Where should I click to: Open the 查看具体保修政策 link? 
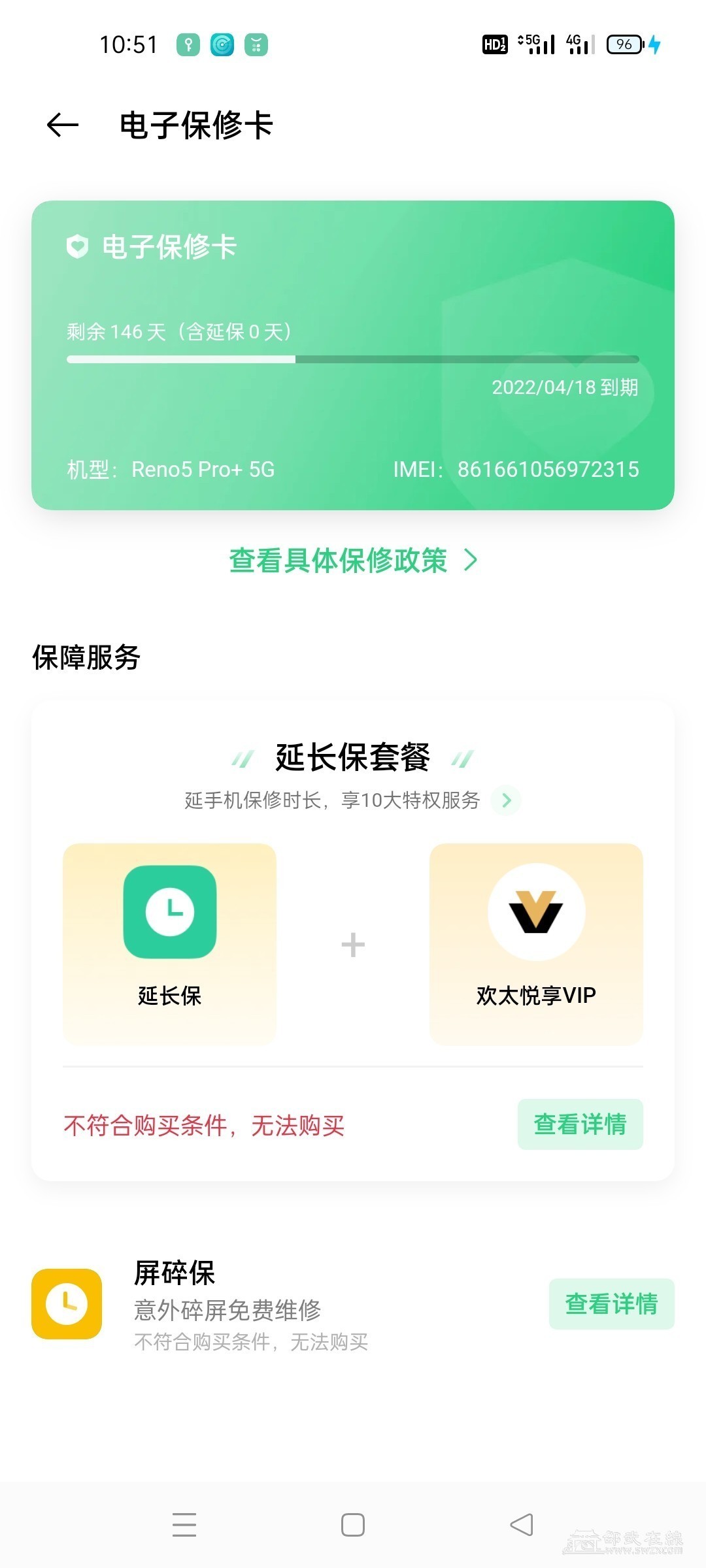click(353, 561)
